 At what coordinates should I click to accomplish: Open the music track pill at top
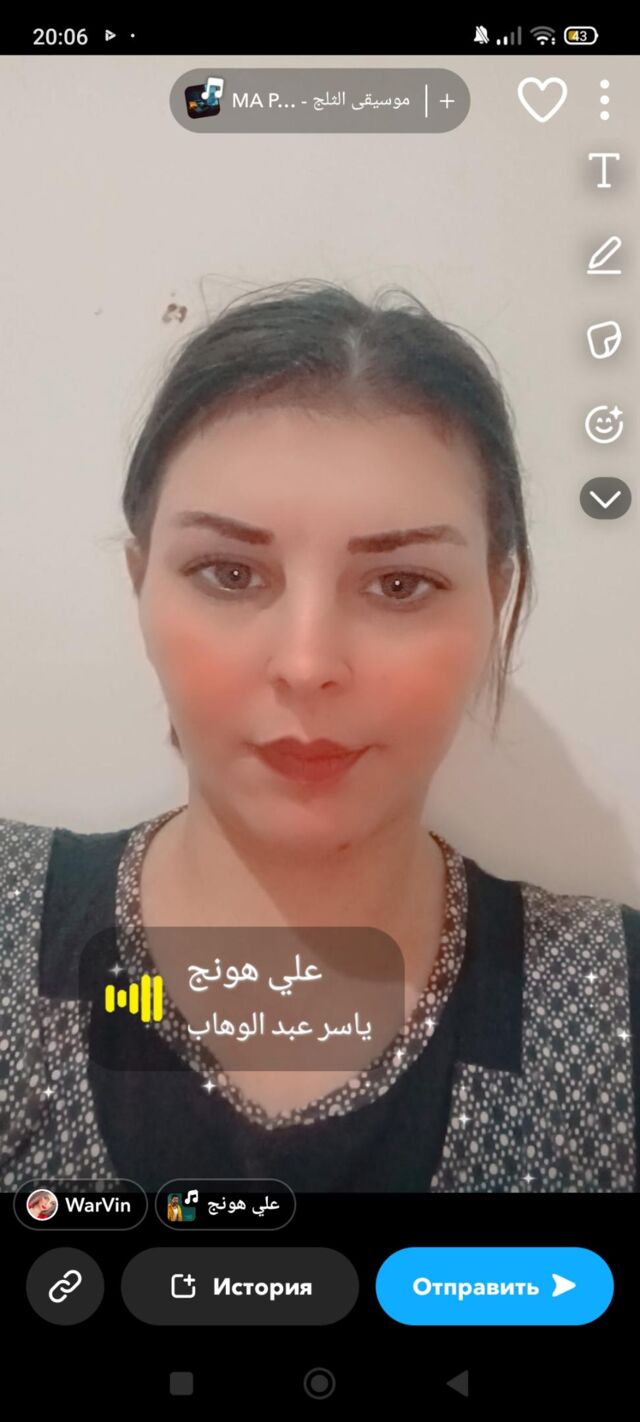click(x=300, y=101)
